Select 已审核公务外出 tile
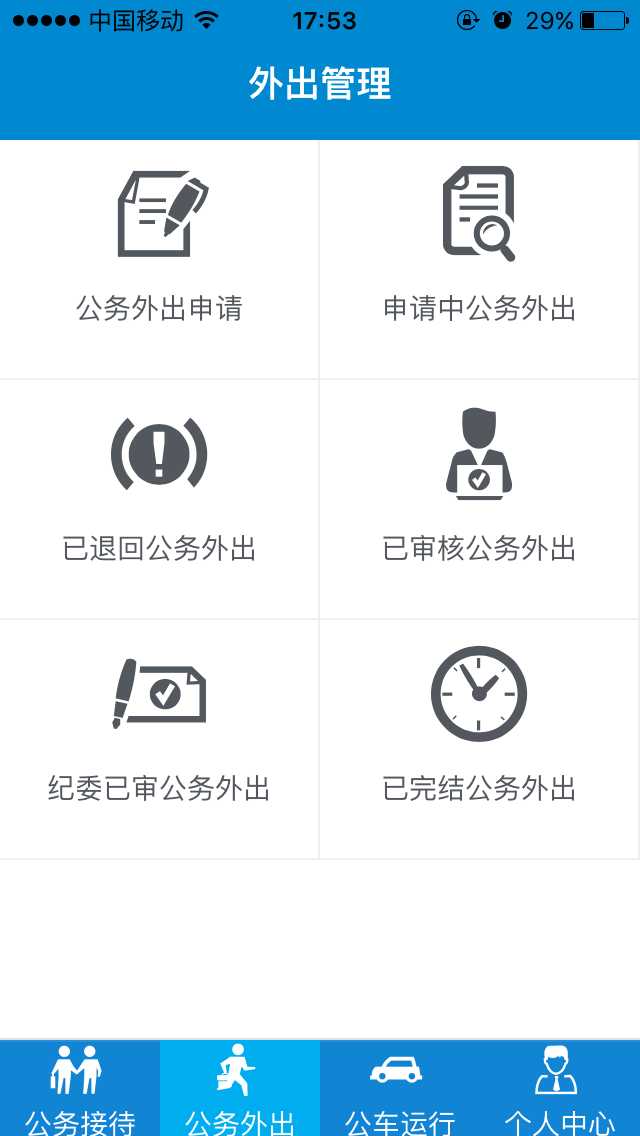Screen dimensions: 640x1136 coord(480,498)
